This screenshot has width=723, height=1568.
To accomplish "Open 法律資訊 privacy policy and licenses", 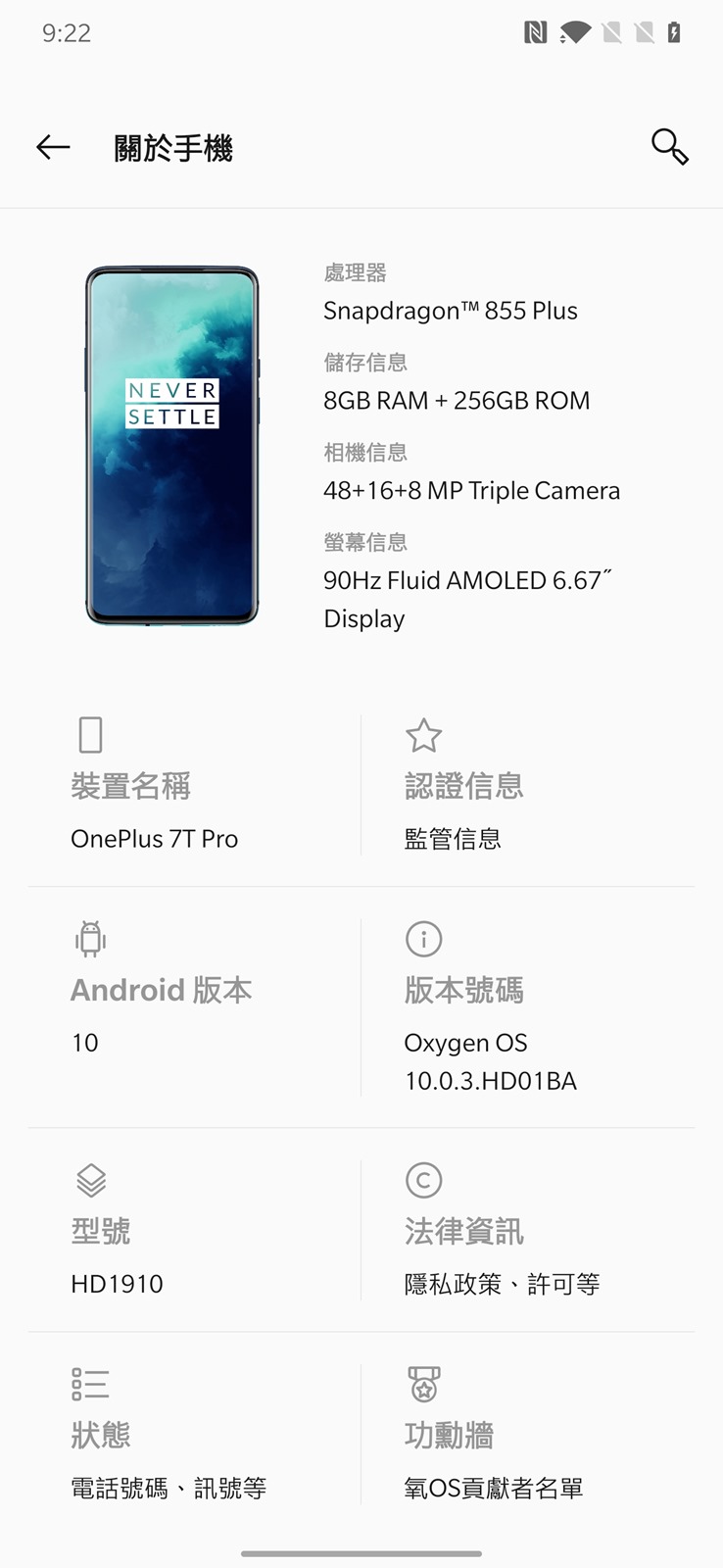I will click(529, 1231).
